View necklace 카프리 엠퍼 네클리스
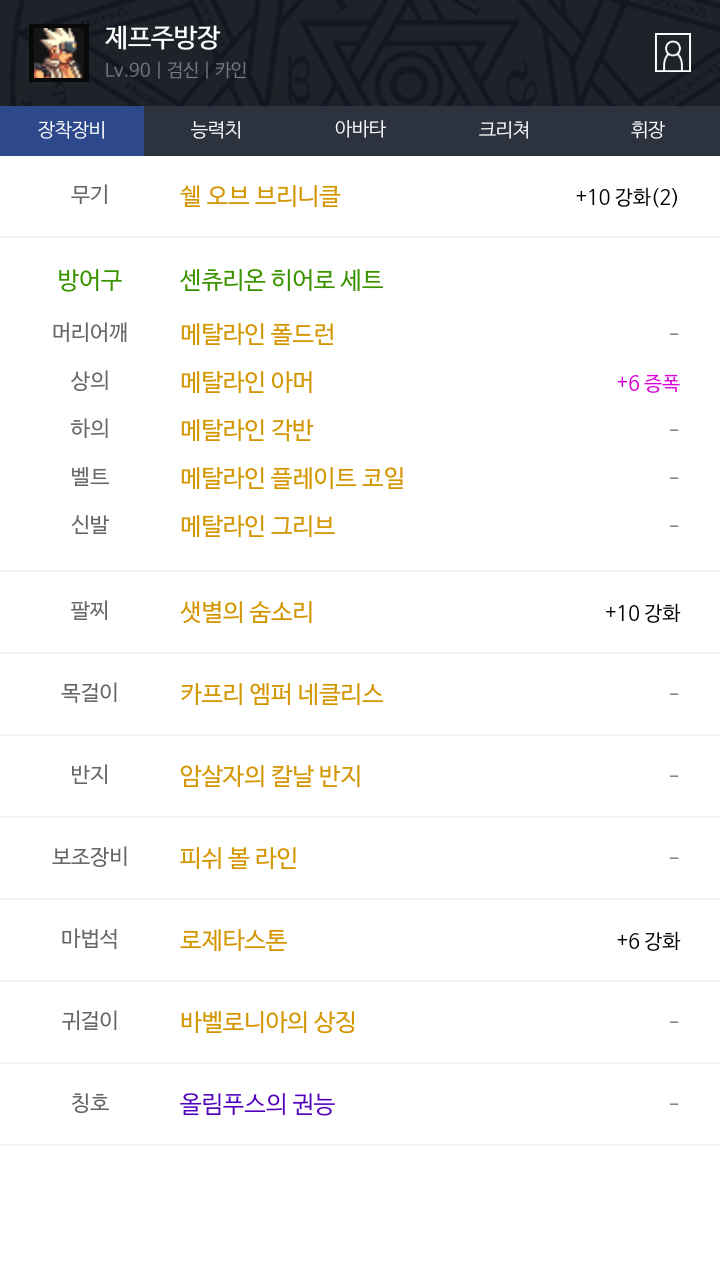 click(281, 694)
